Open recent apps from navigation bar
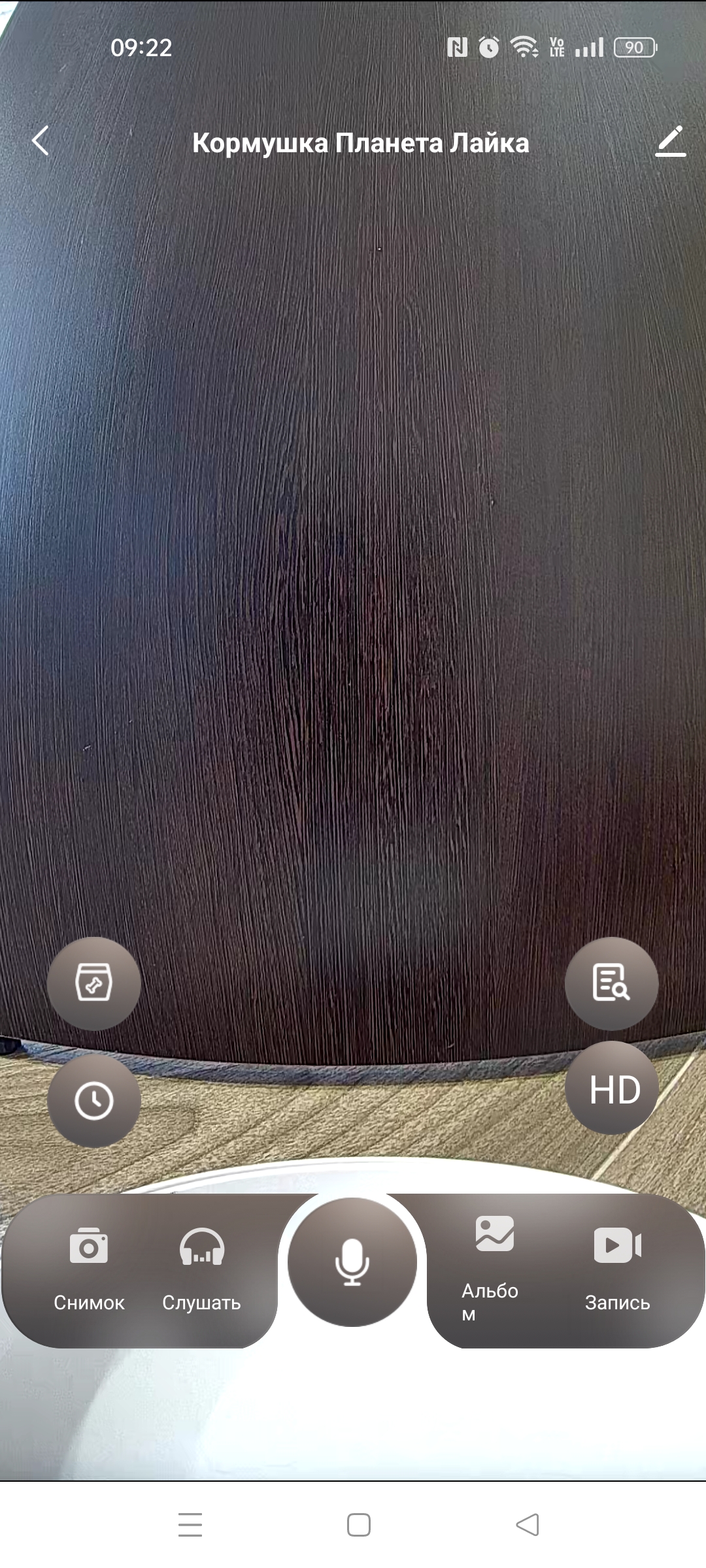The height and width of the screenshot is (1568, 706). 190,1525
